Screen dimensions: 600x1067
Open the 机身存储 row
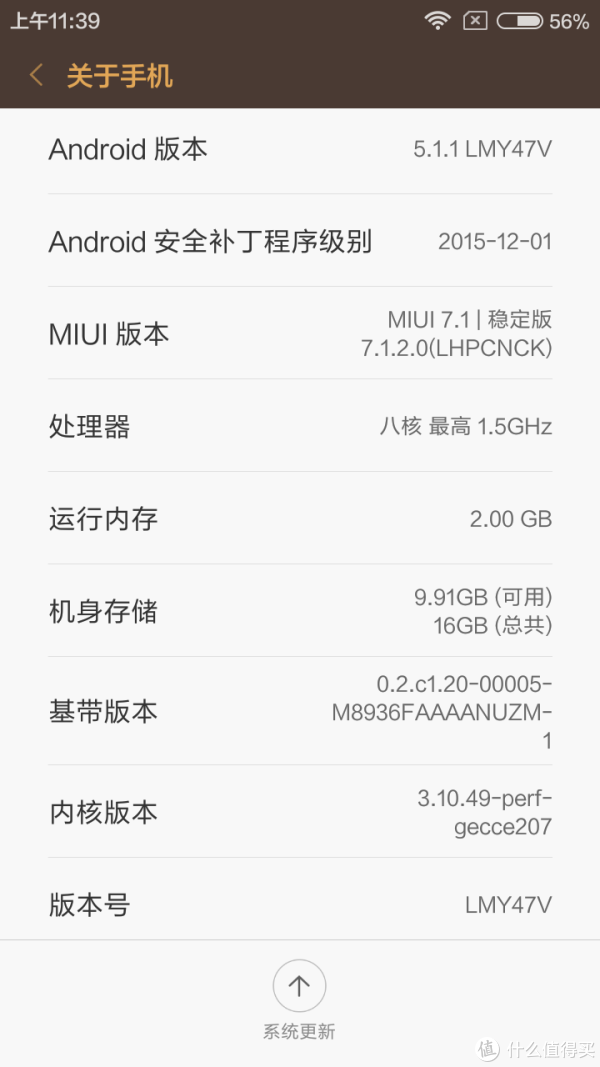pyautogui.click(x=300, y=611)
